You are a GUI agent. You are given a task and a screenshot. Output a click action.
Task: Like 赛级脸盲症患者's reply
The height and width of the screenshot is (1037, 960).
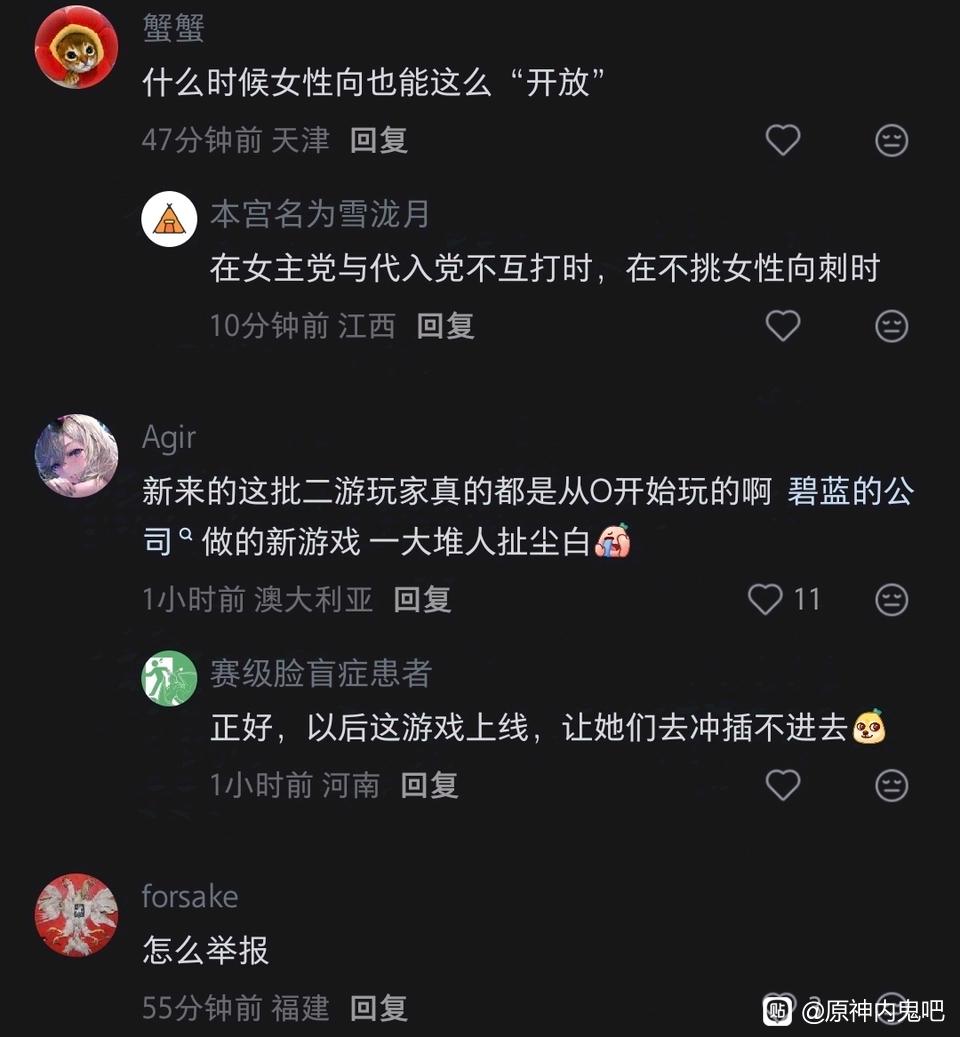783,786
